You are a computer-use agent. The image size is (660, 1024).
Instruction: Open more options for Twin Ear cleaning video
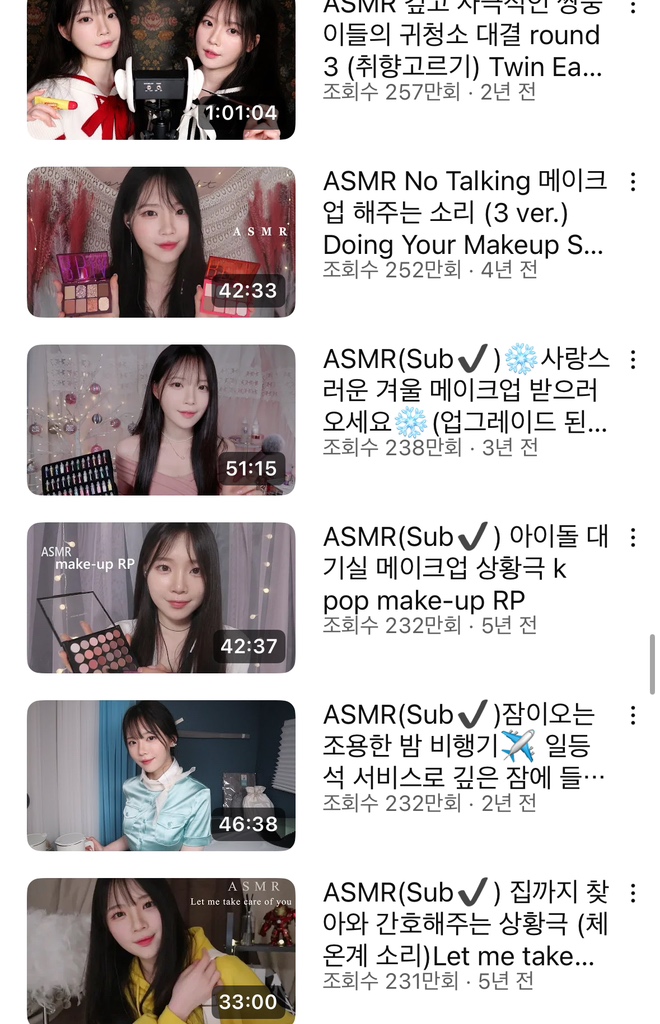pyautogui.click(x=632, y=8)
